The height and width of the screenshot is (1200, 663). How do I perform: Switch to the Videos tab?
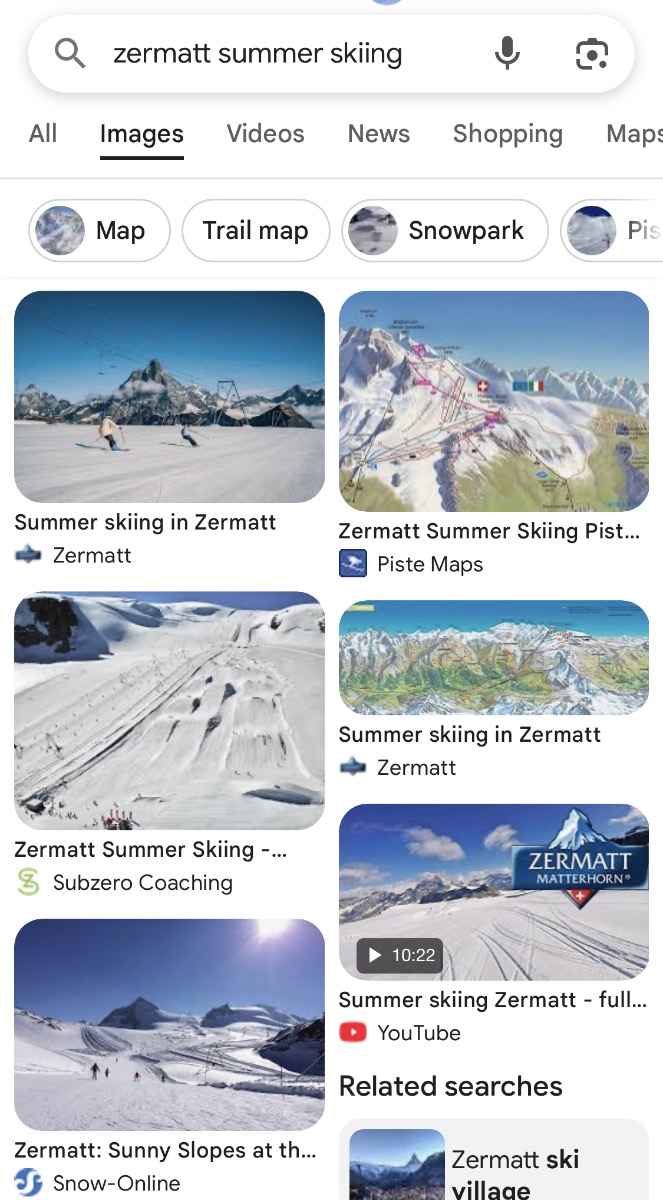tap(265, 134)
